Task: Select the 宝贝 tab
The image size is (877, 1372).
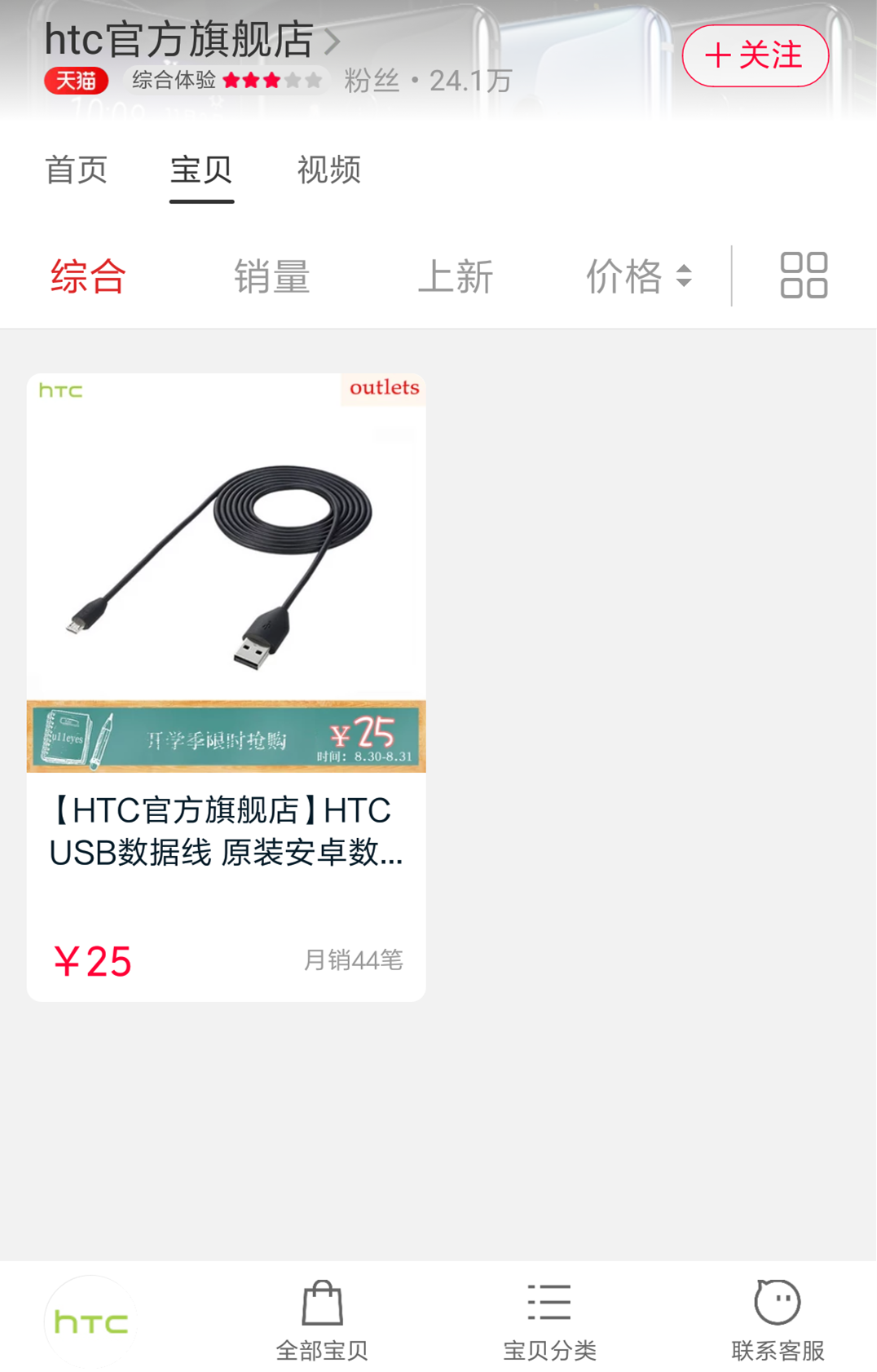Action: click(201, 170)
